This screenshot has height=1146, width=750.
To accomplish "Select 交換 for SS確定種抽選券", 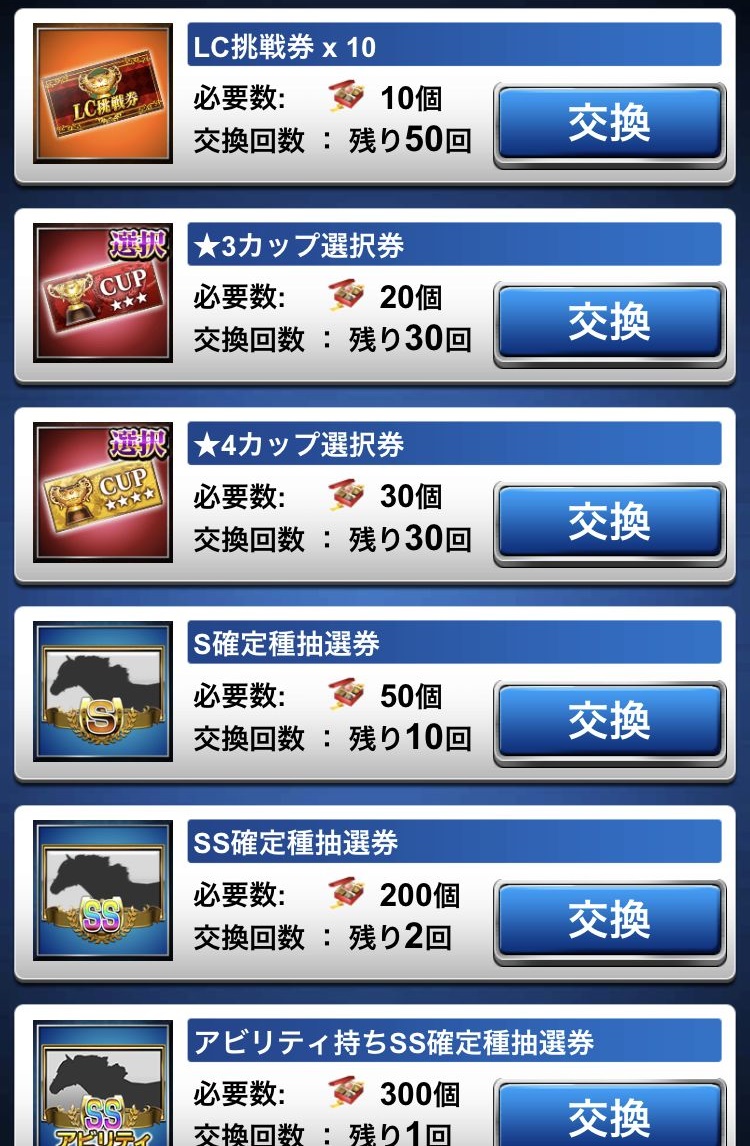I will (609, 919).
